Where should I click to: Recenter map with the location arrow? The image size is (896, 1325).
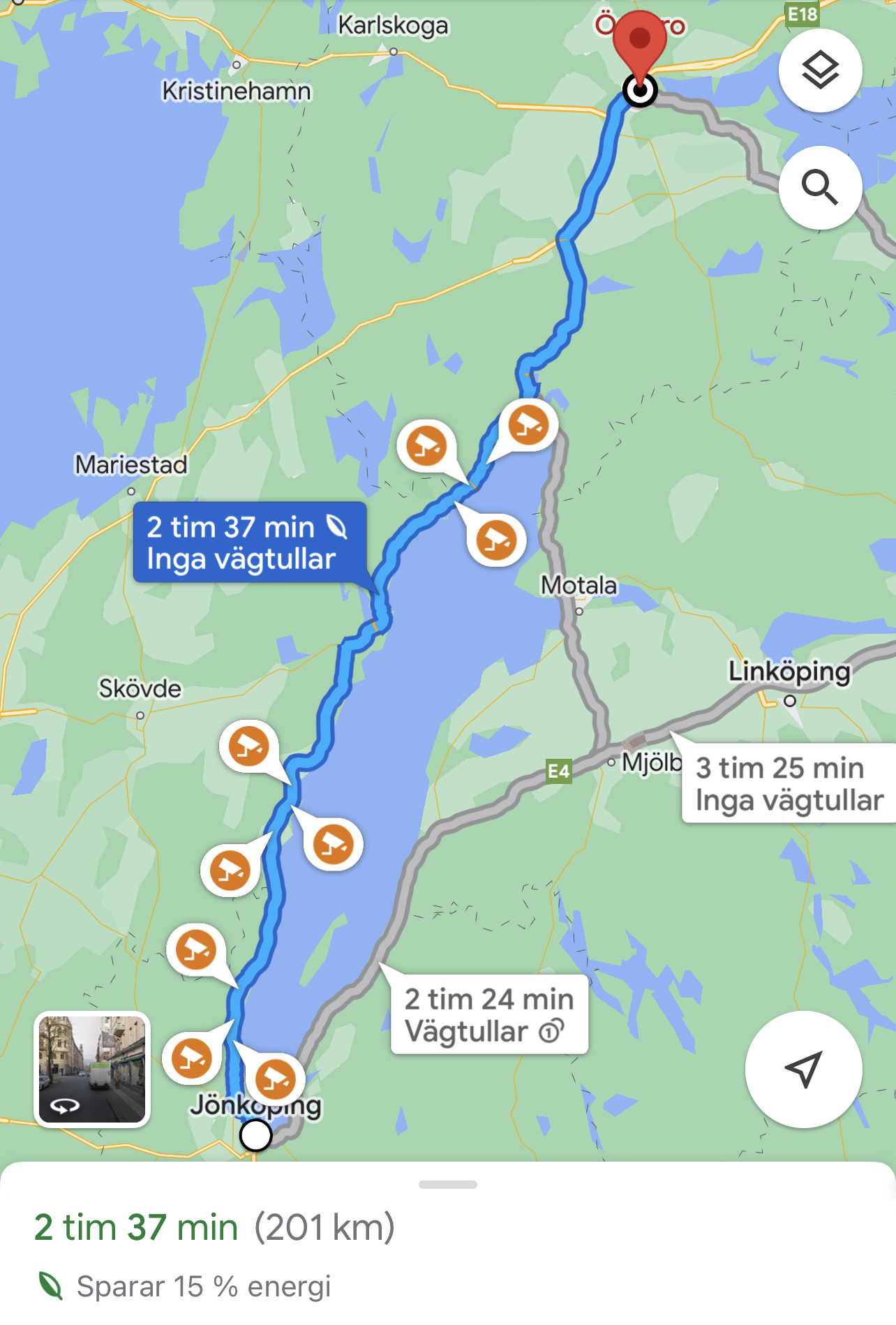803,1069
